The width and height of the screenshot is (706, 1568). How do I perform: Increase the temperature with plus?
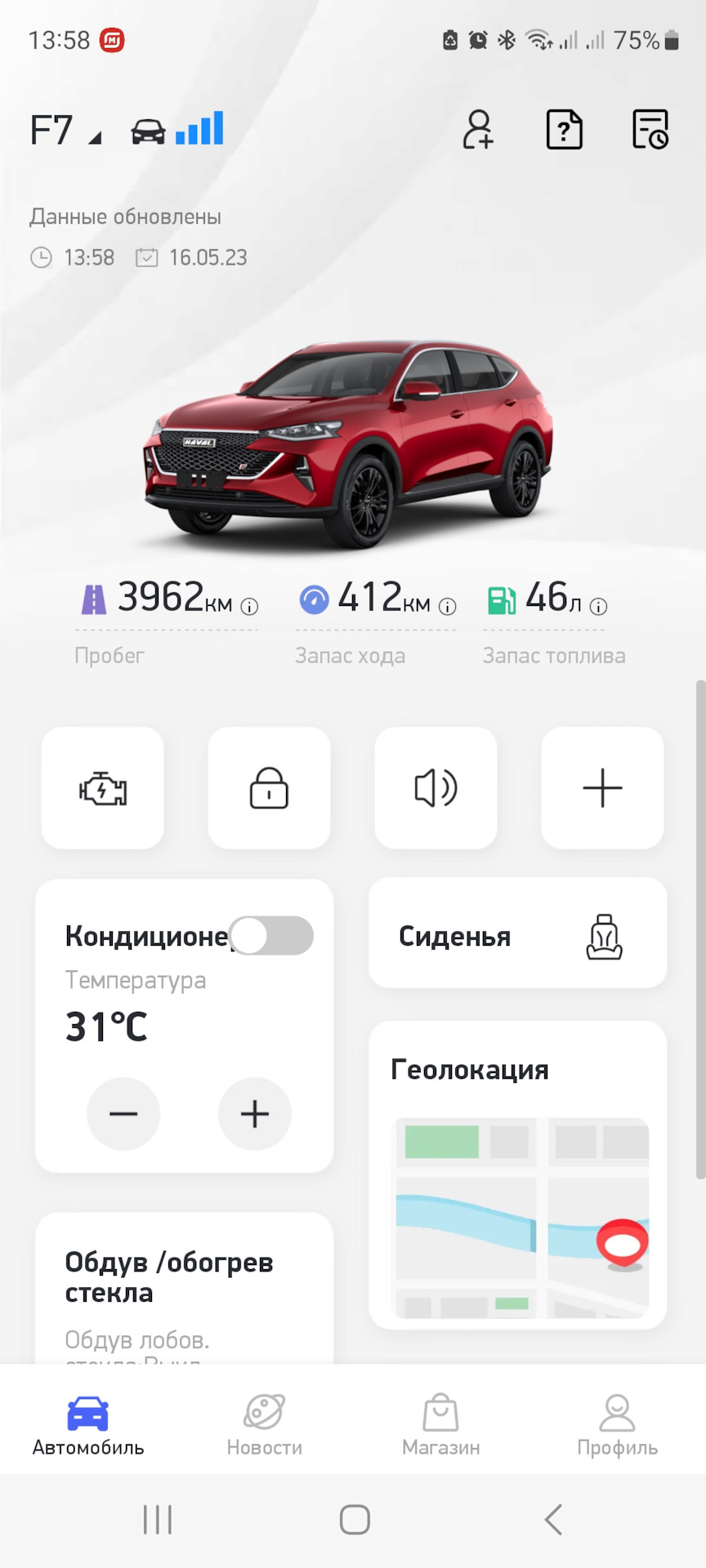(x=255, y=1114)
